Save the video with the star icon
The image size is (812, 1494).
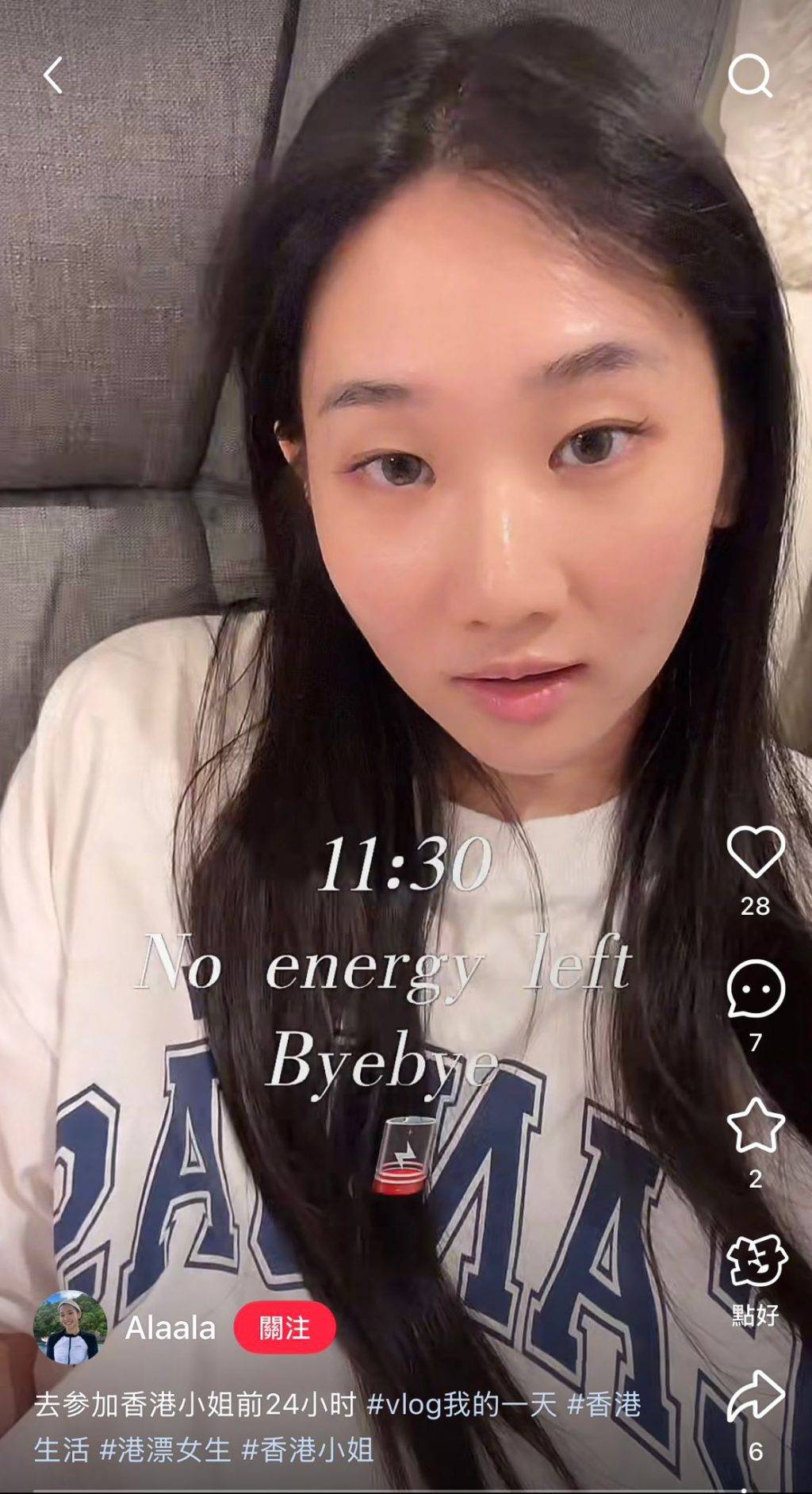[756, 1125]
